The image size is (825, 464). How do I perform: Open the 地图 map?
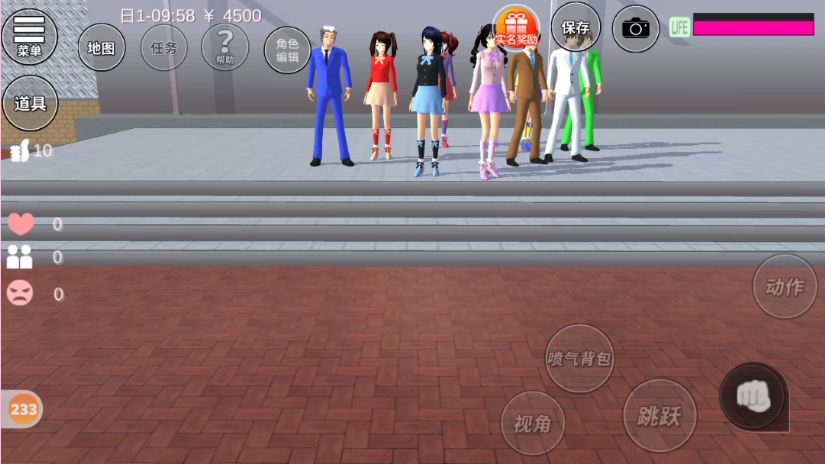tap(101, 47)
